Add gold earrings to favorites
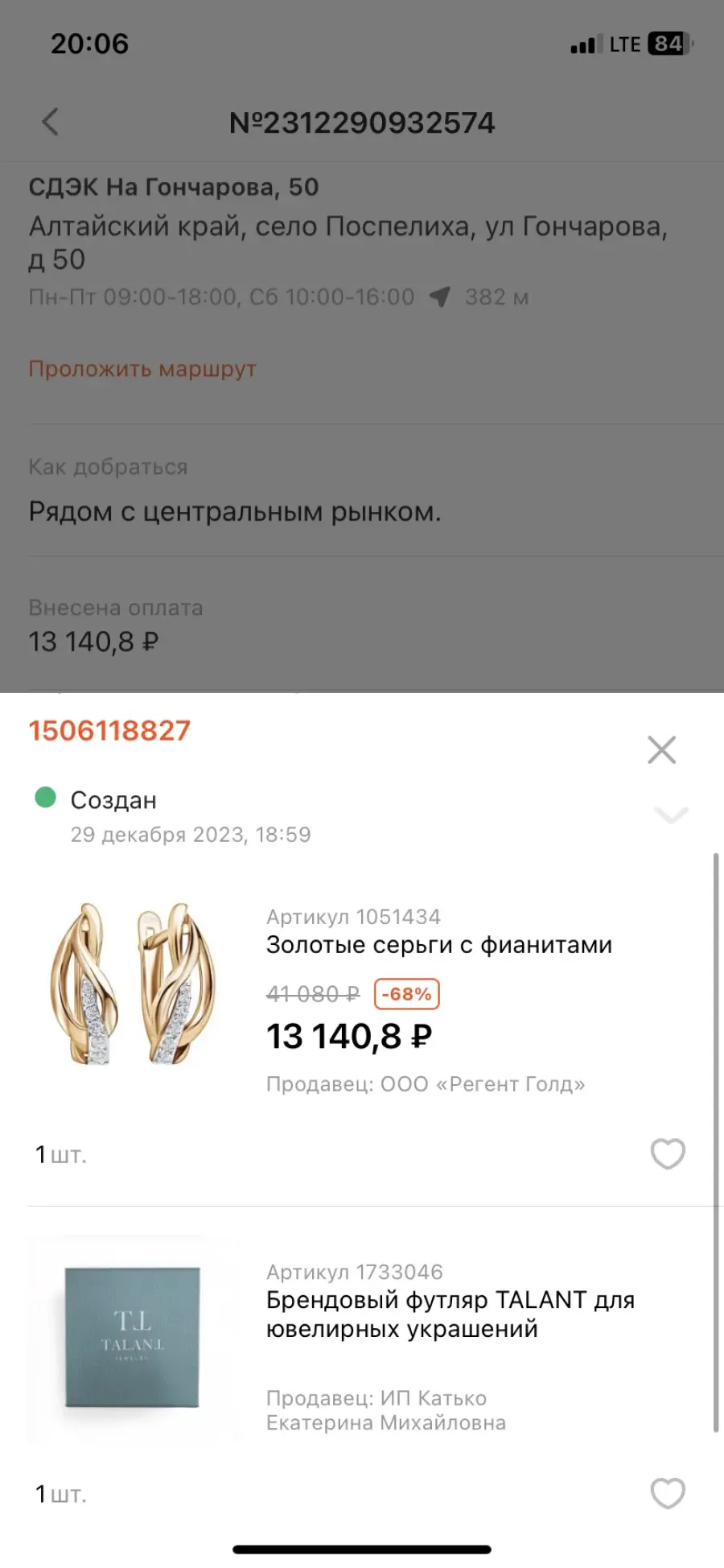This screenshot has height=1568, width=724. point(668,1153)
